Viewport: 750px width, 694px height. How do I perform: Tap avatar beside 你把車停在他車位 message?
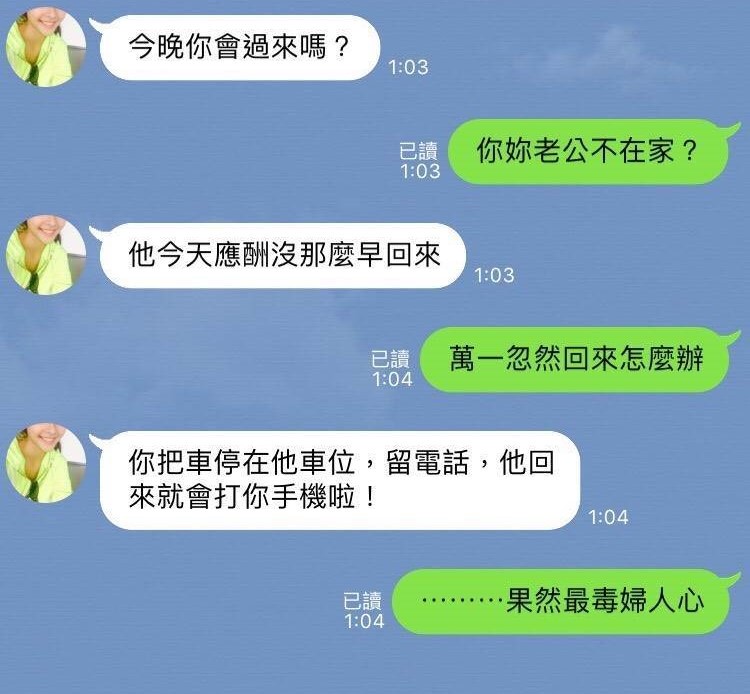pyautogui.click(x=45, y=463)
